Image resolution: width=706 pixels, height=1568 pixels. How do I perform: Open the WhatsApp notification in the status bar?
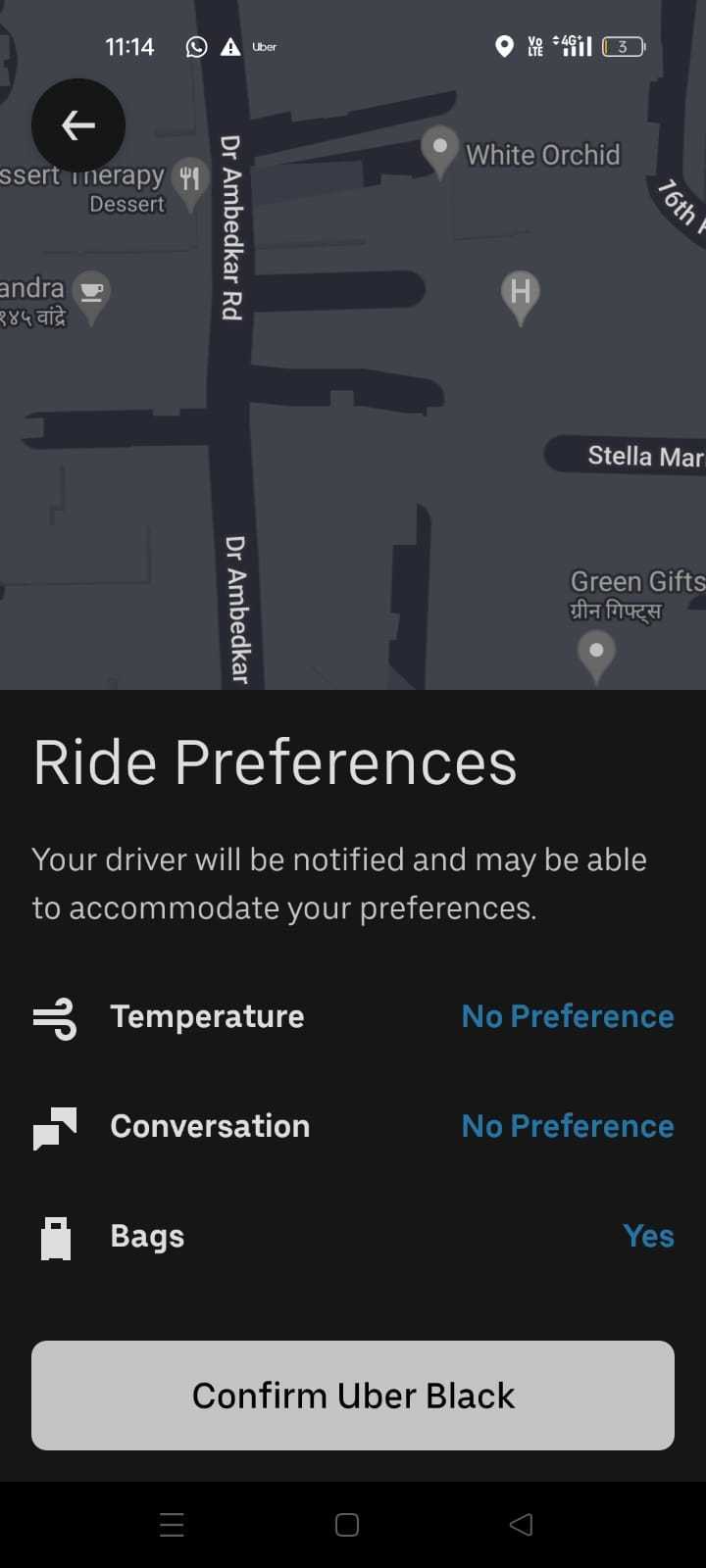196,46
